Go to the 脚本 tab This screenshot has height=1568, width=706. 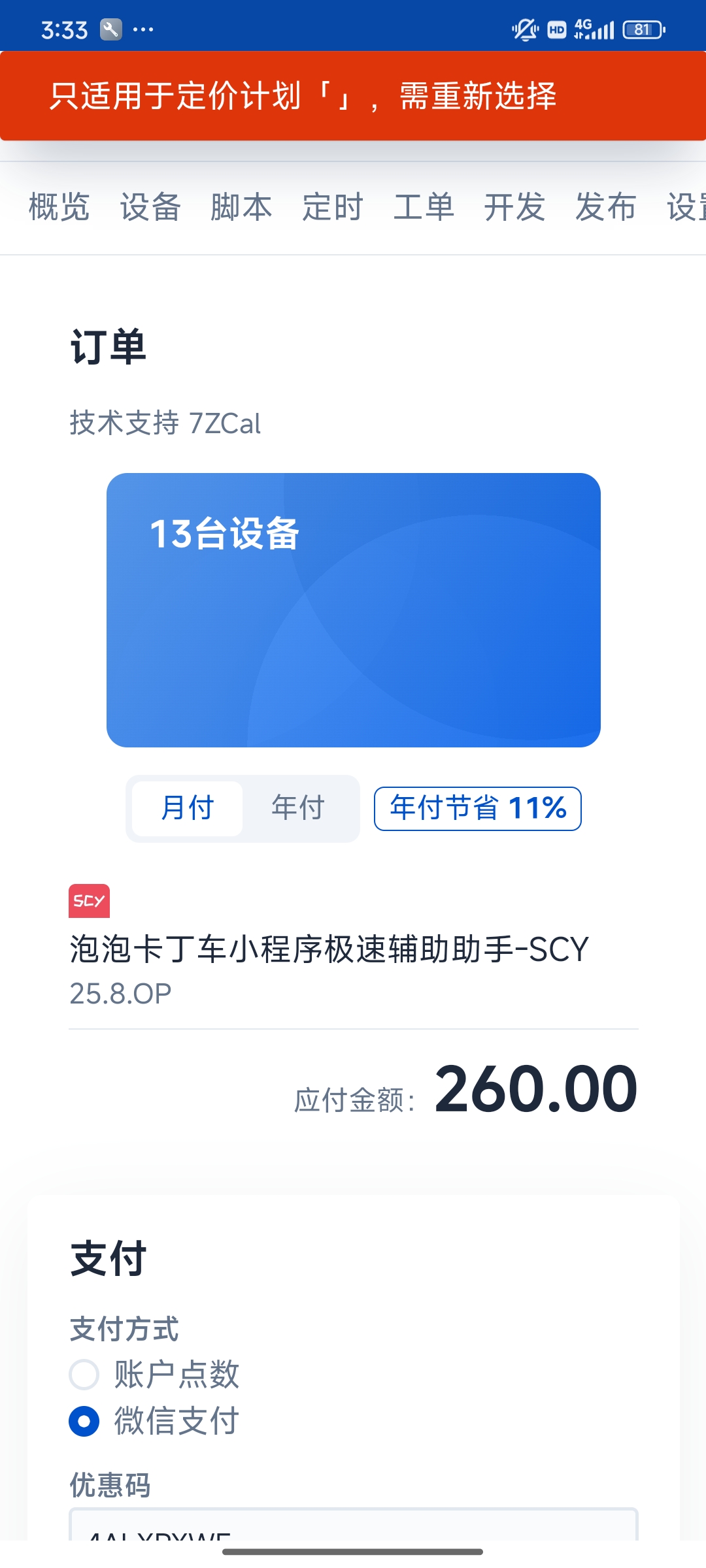pyautogui.click(x=241, y=208)
